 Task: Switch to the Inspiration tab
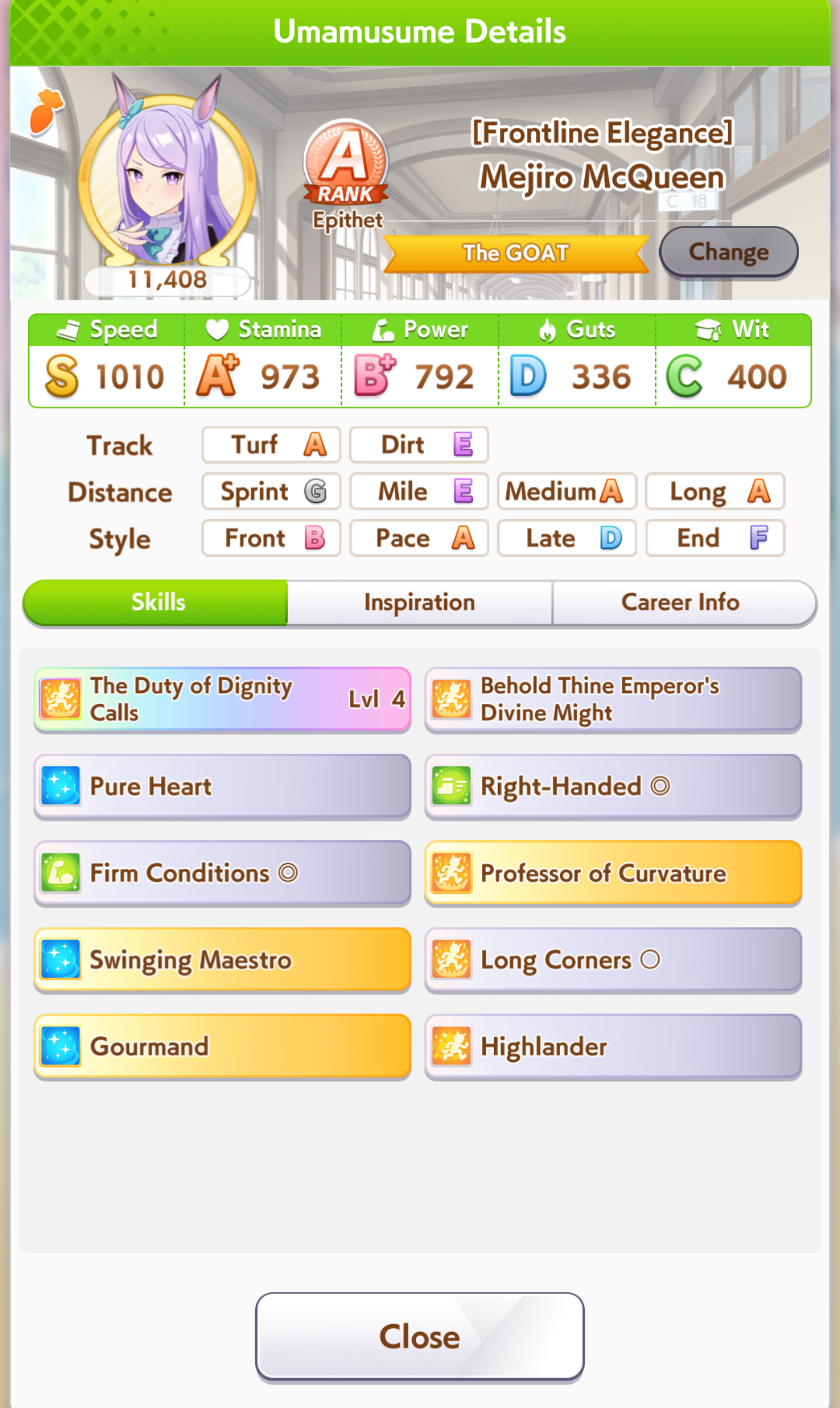tap(419, 603)
